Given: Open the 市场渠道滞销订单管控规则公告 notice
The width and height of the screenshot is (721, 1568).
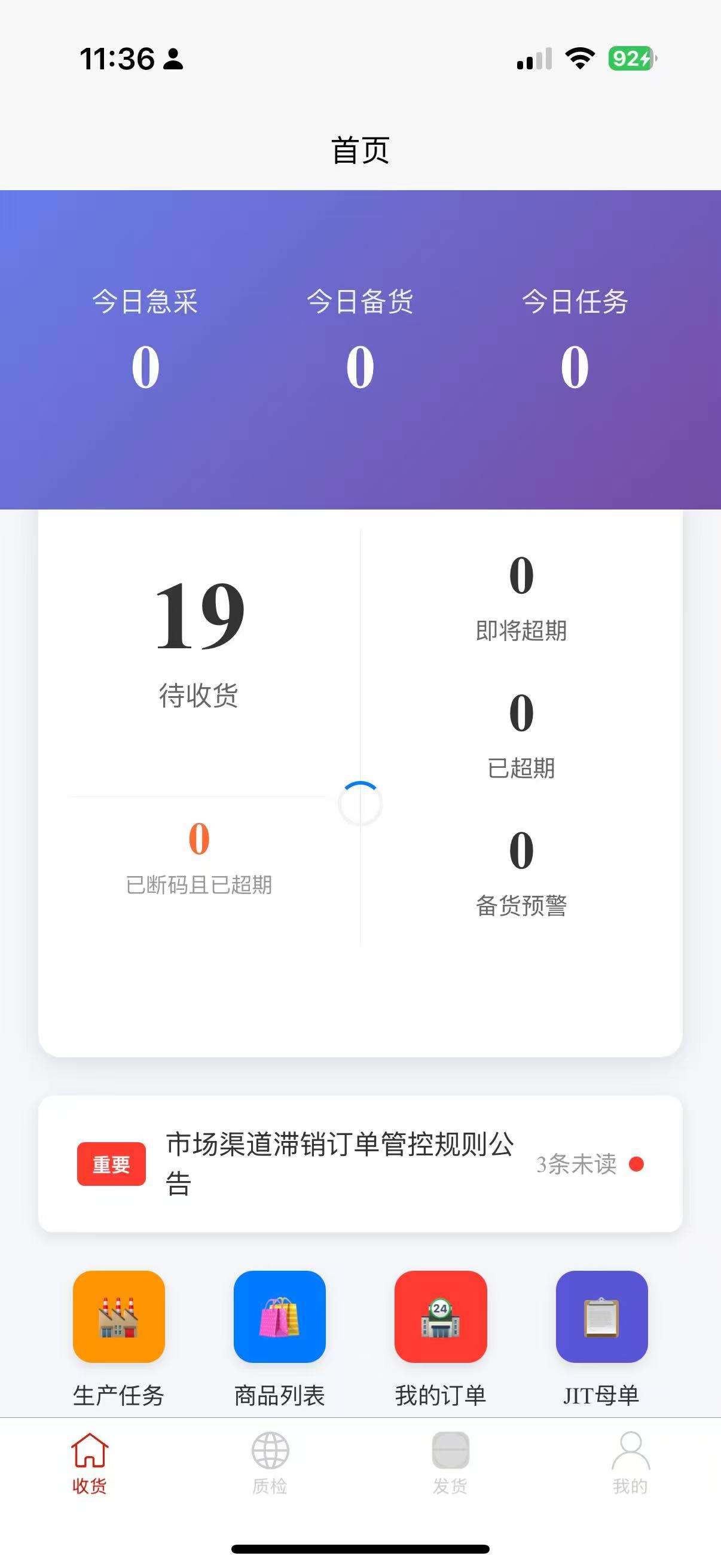Looking at the screenshot, I should click(x=340, y=1163).
